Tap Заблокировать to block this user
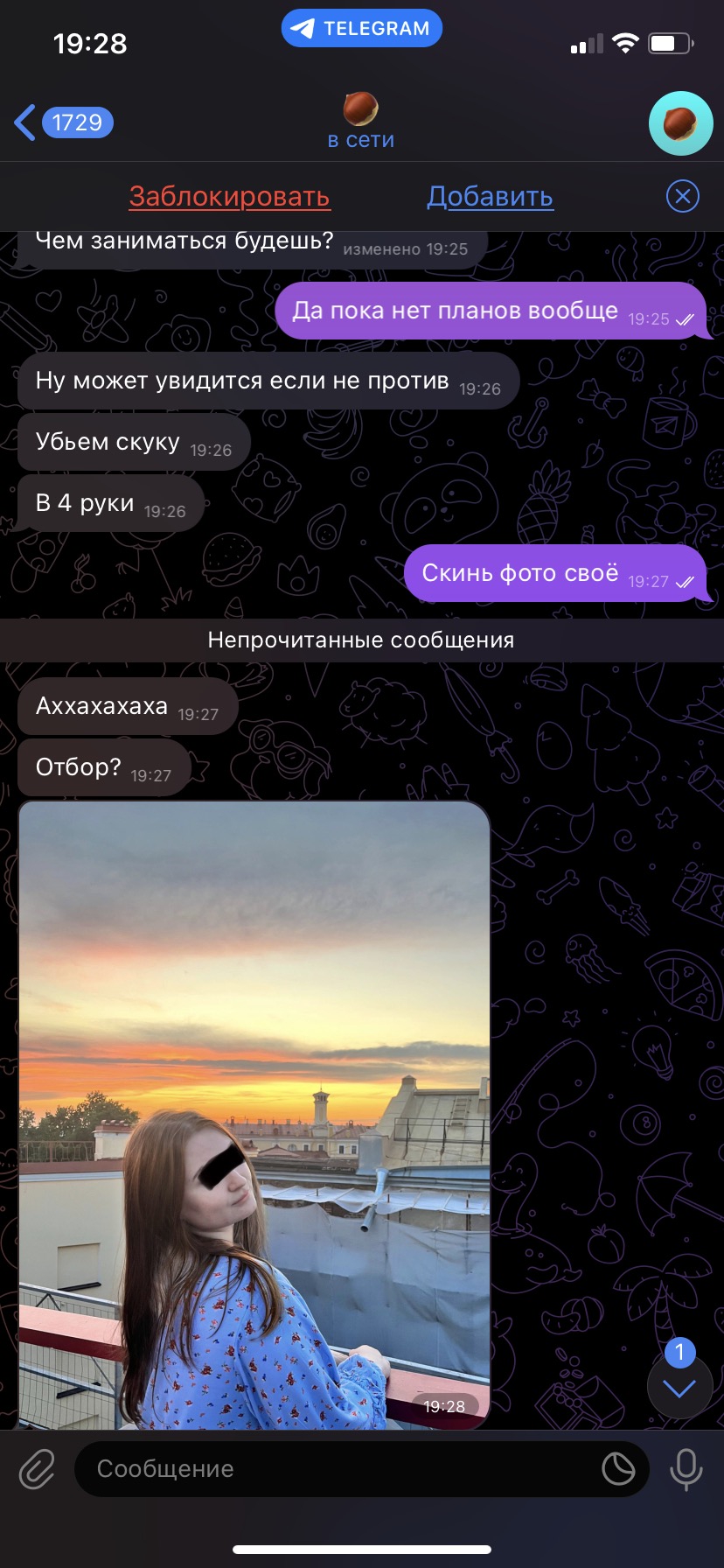Image resolution: width=724 pixels, height=1568 pixels. pyautogui.click(x=229, y=197)
